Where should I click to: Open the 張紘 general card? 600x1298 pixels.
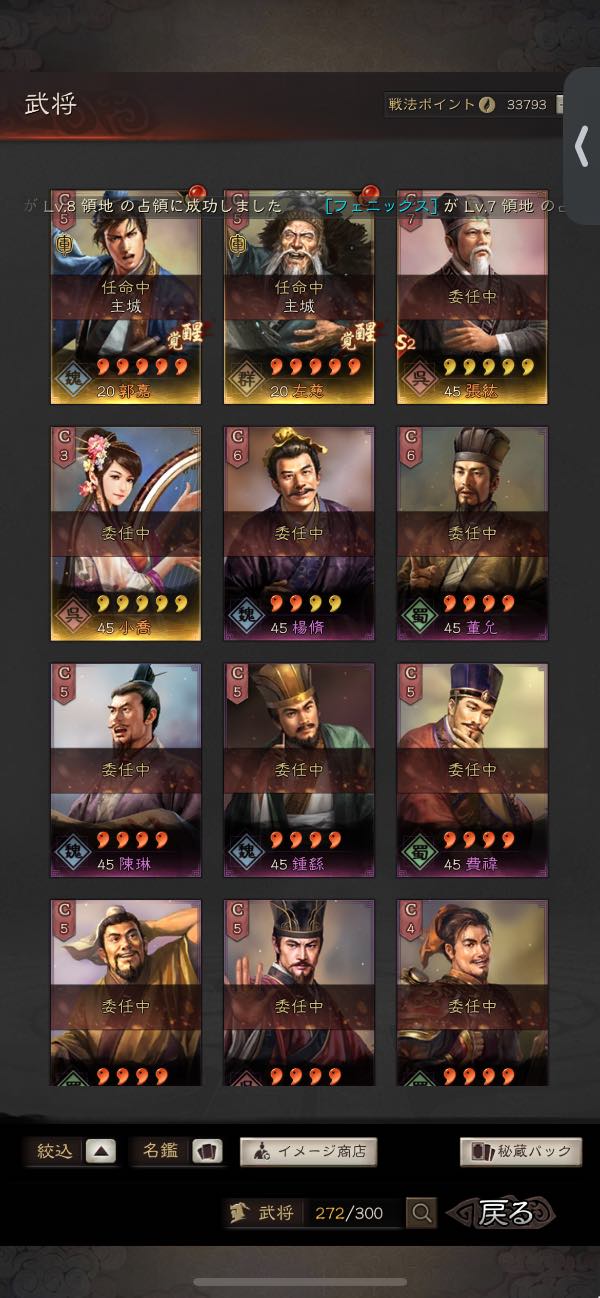pos(472,297)
